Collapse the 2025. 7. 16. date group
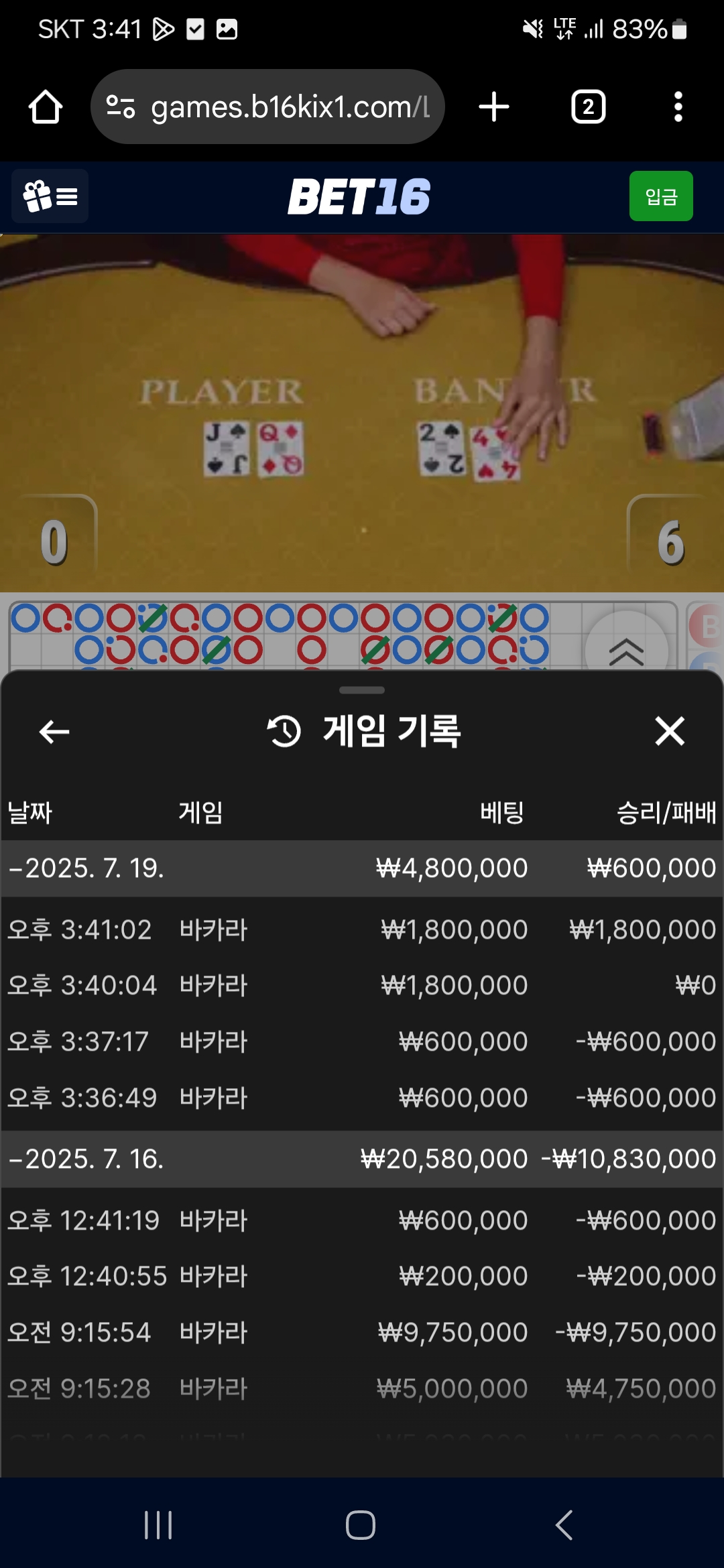The image size is (724, 1568). pyautogui.click(x=362, y=1159)
